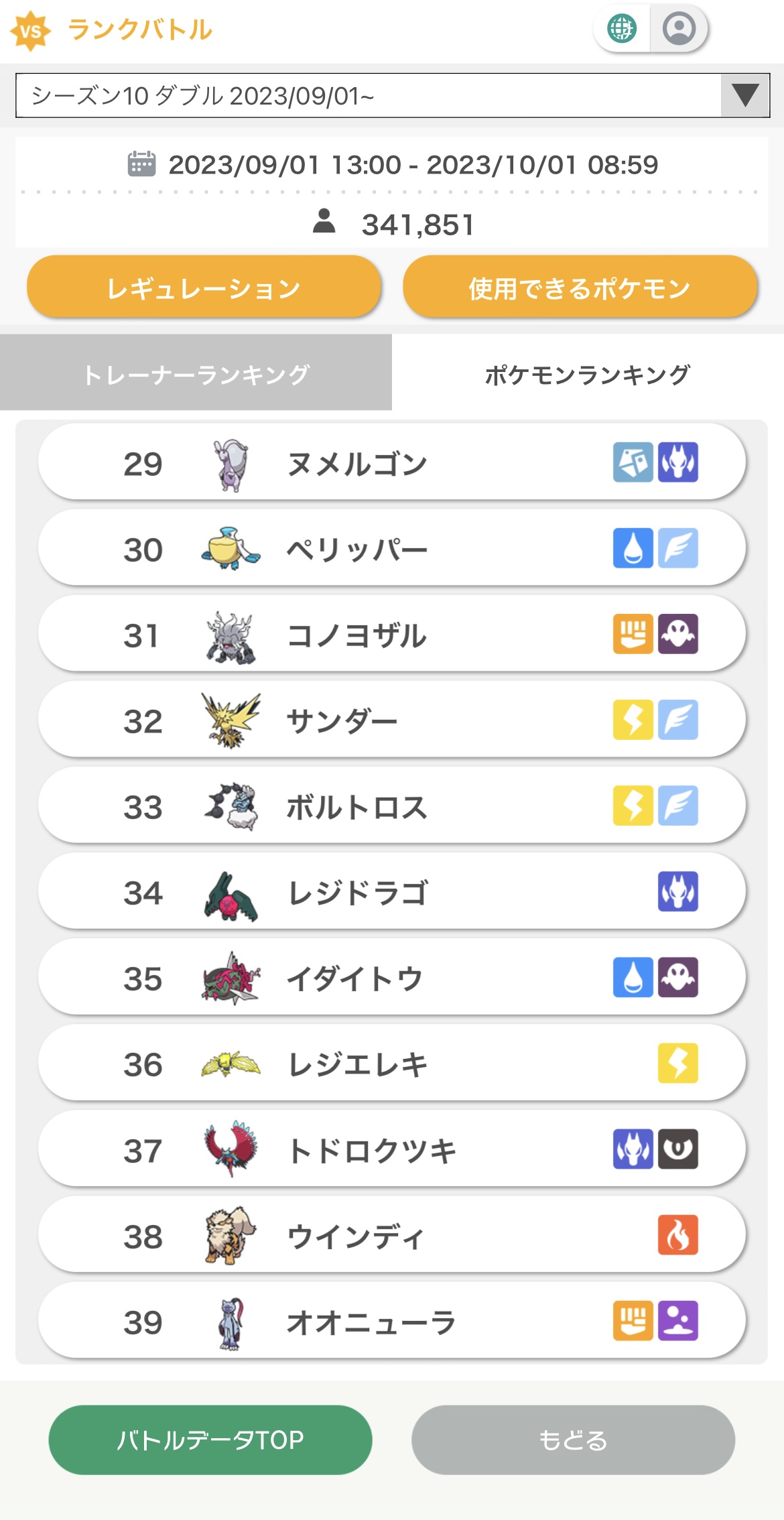This screenshot has width=784, height=1520.
Task: Switch to トレーナーランキング tab
Action: [x=196, y=373]
